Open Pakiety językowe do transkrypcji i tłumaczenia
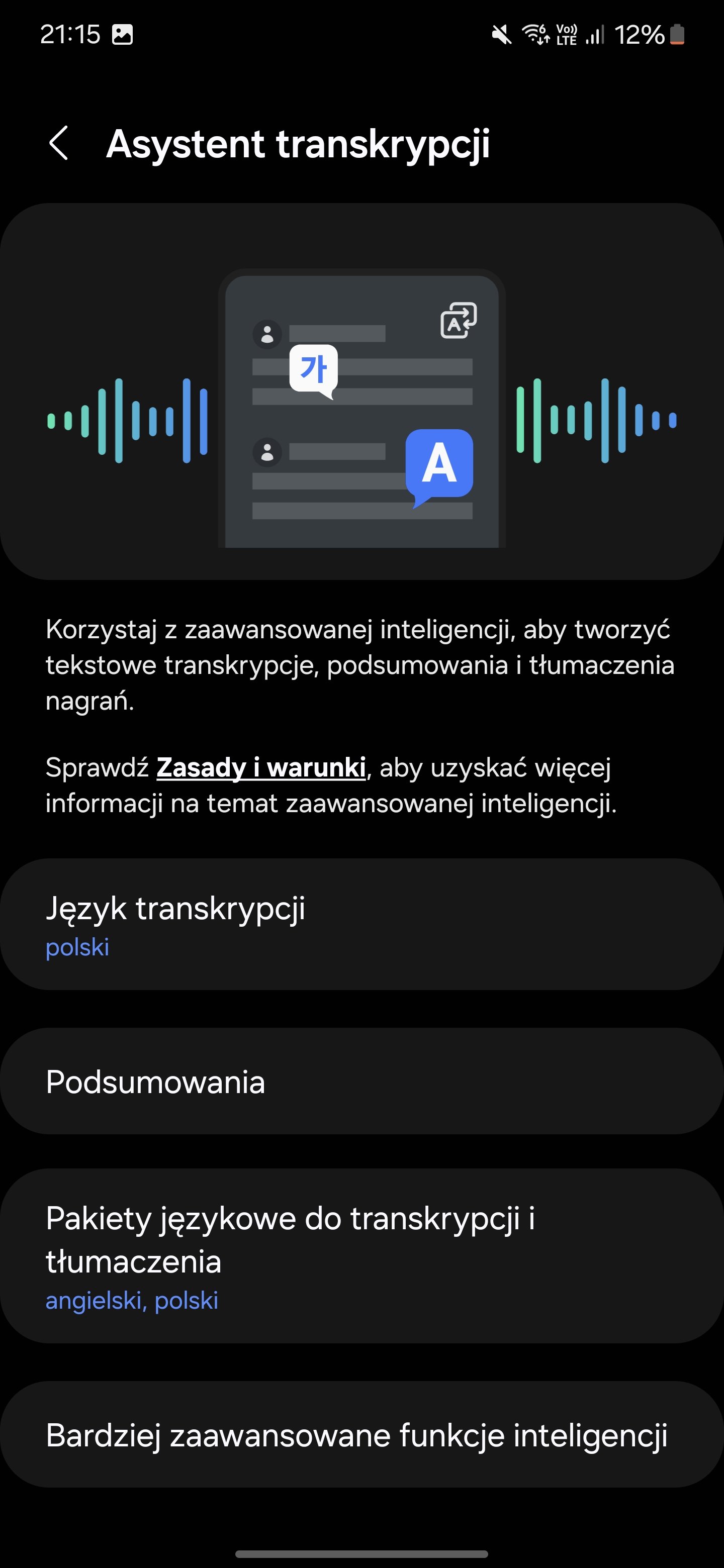The width and height of the screenshot is (724, 1568). (x=361, y=1255)
